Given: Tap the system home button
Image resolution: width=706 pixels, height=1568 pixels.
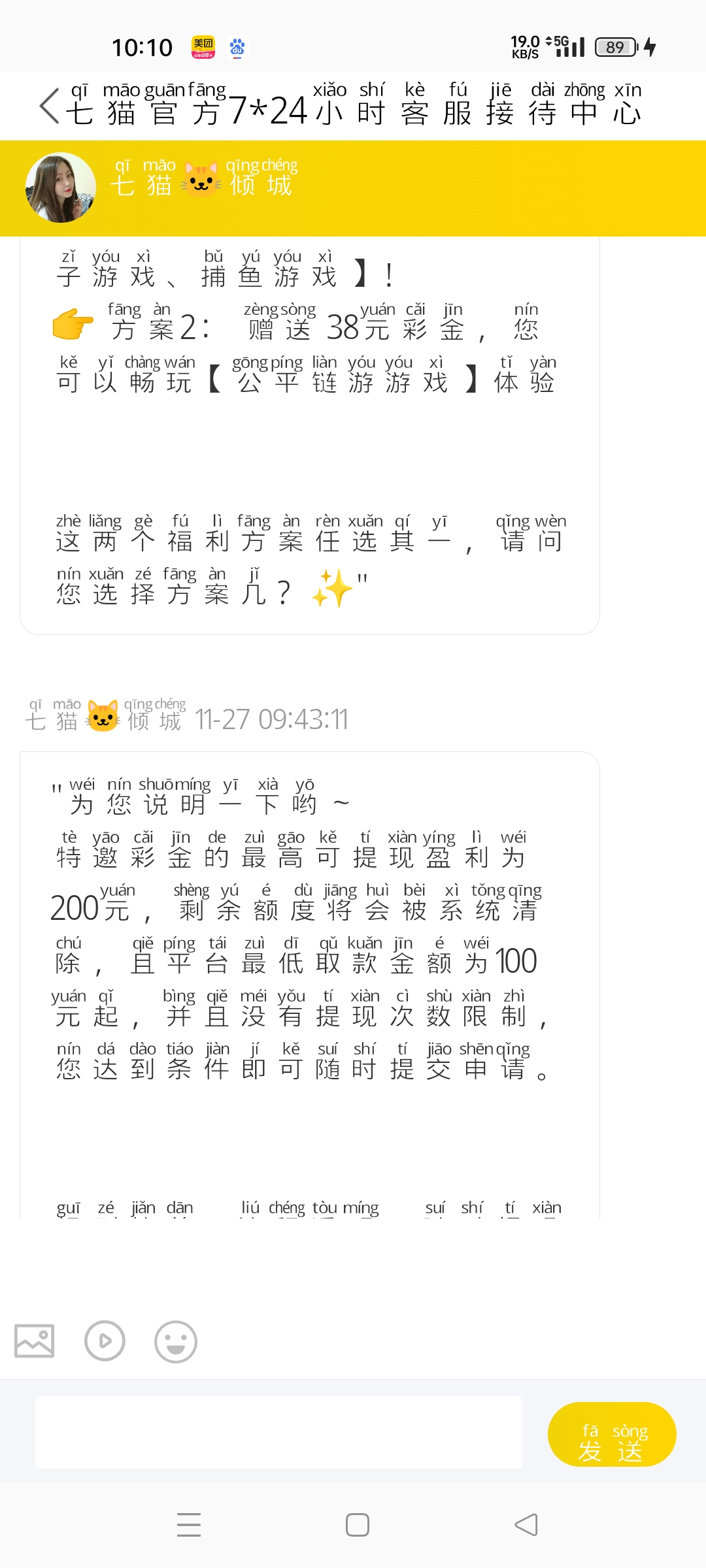Looking at the screenshot, I should click(x=357, y=1525).
